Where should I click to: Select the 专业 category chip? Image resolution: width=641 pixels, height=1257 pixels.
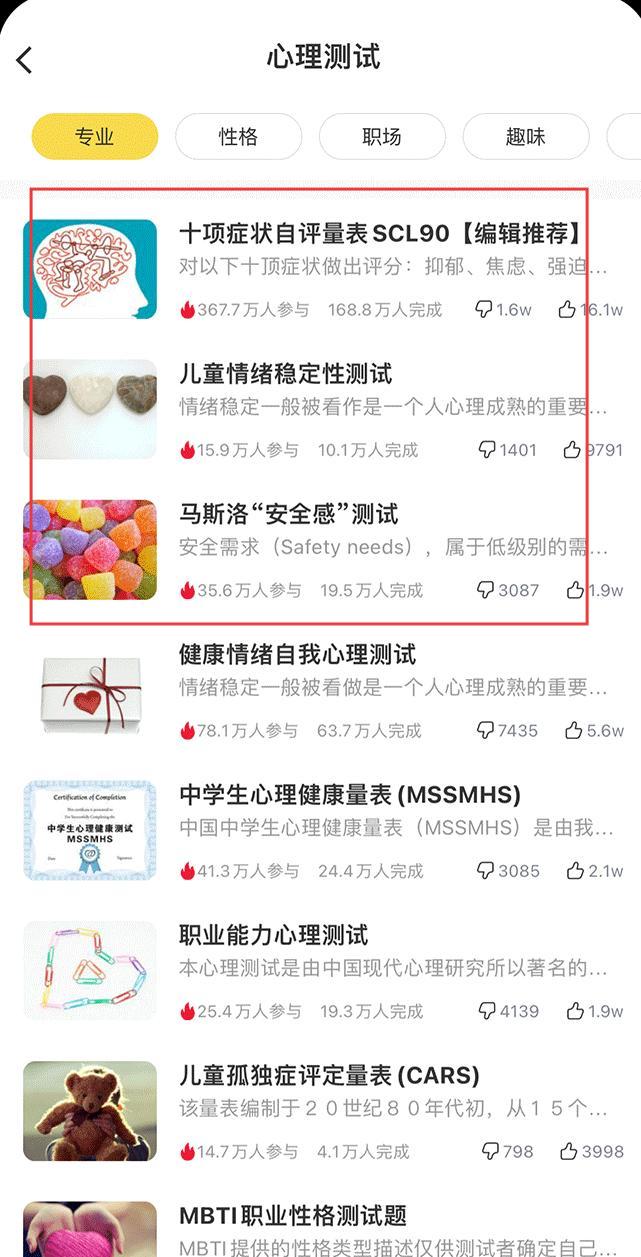(x=95, y=137)
